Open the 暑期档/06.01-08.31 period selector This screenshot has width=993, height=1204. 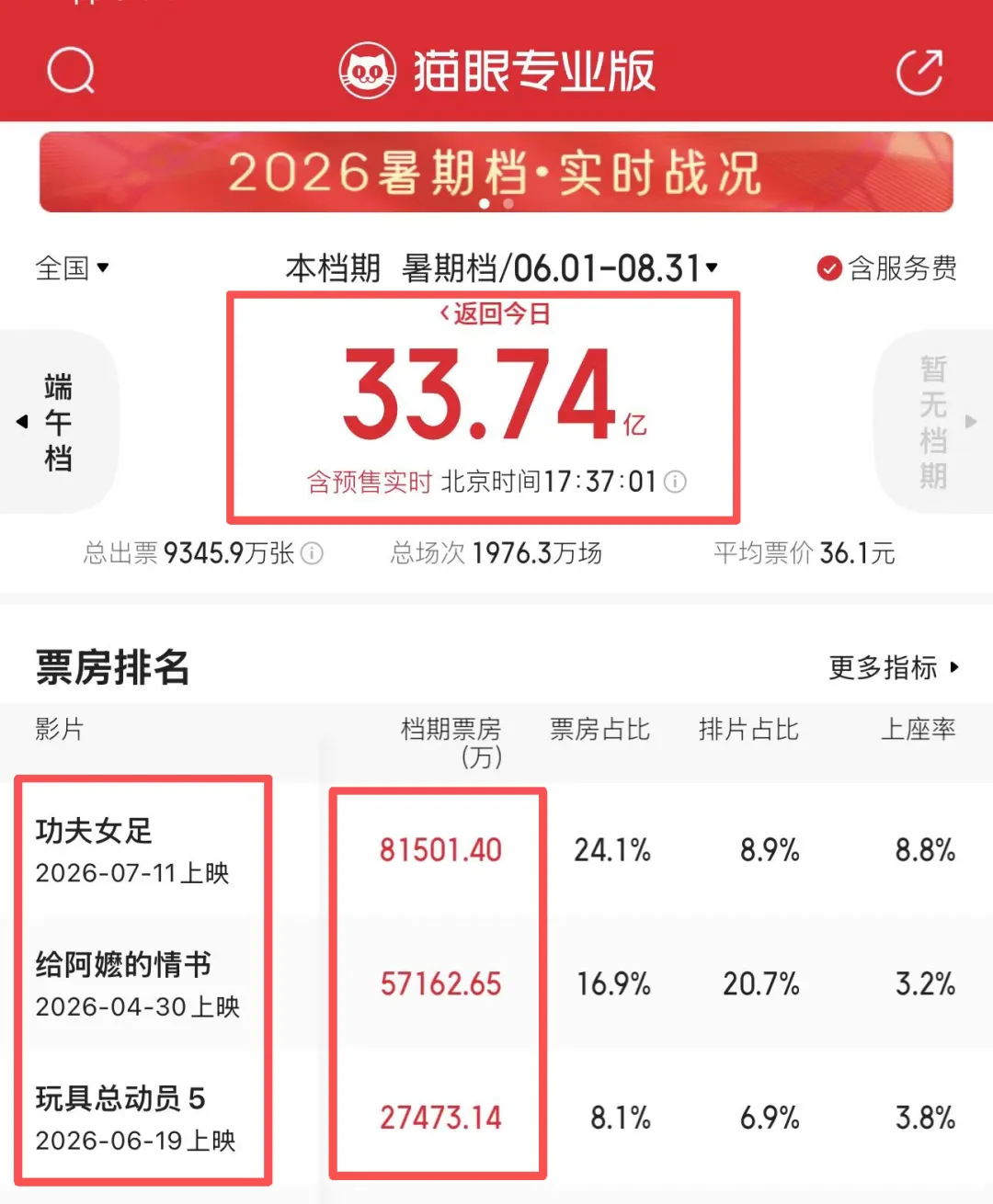tap(560, 268)
